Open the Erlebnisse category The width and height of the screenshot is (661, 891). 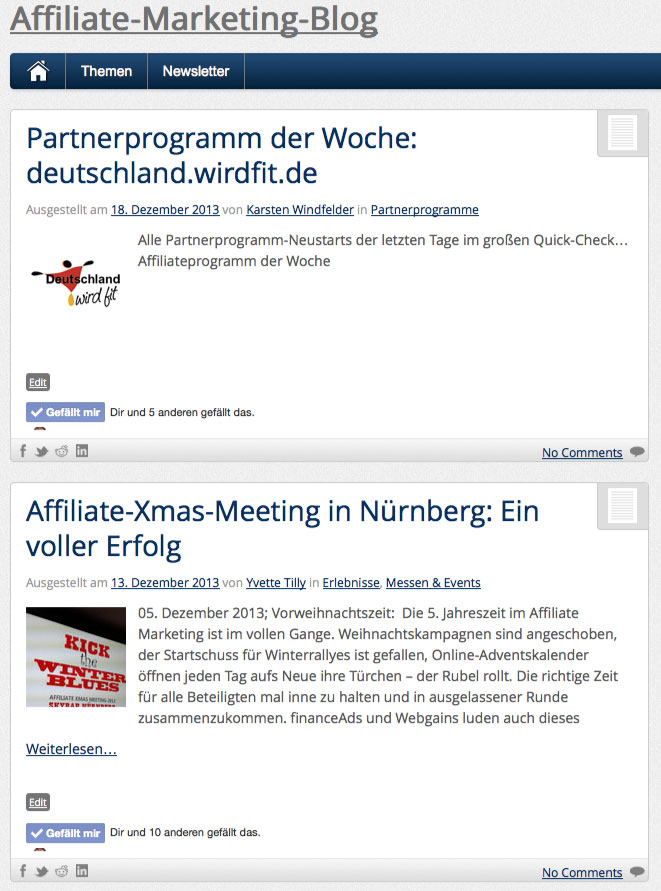coord(351,583)
